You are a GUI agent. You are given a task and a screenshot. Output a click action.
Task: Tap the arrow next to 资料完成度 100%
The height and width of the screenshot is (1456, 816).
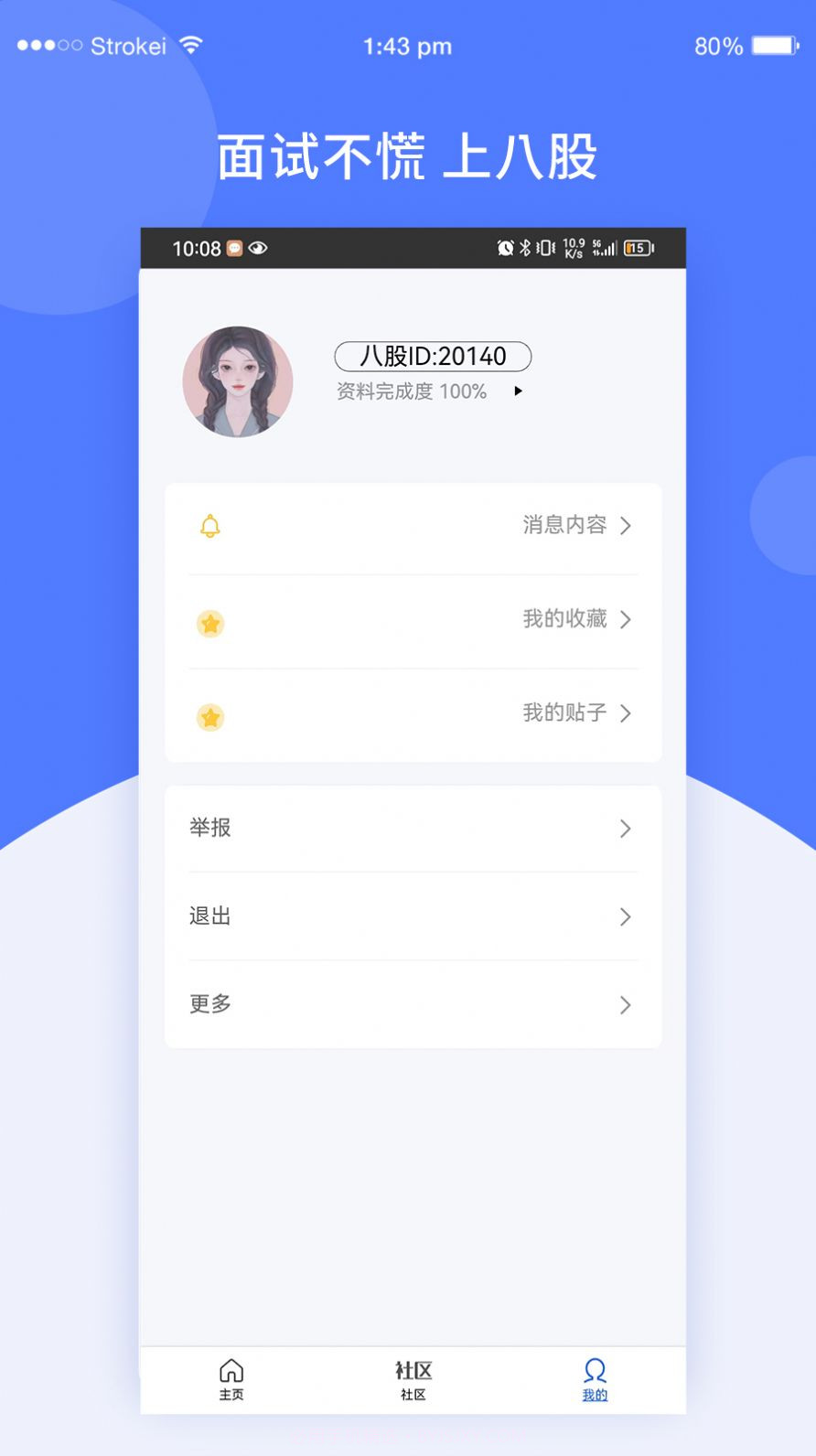517,391
